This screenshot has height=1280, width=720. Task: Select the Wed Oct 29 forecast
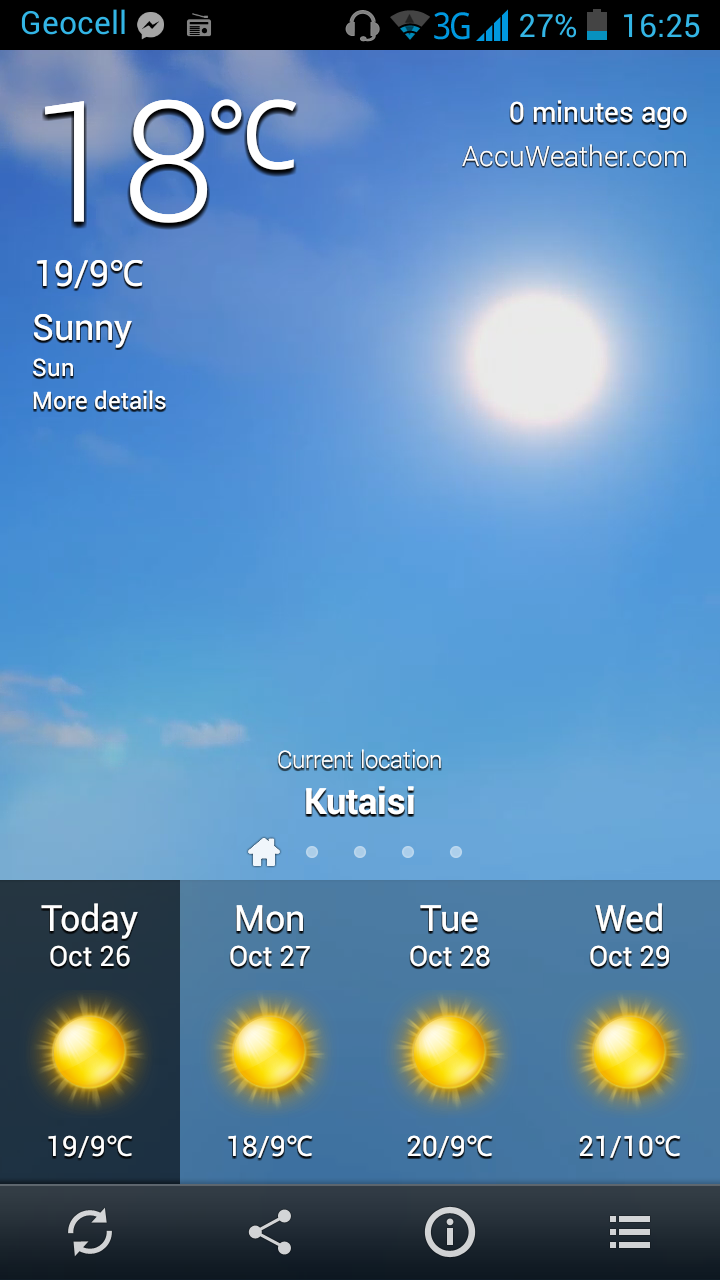[630, 1030]
